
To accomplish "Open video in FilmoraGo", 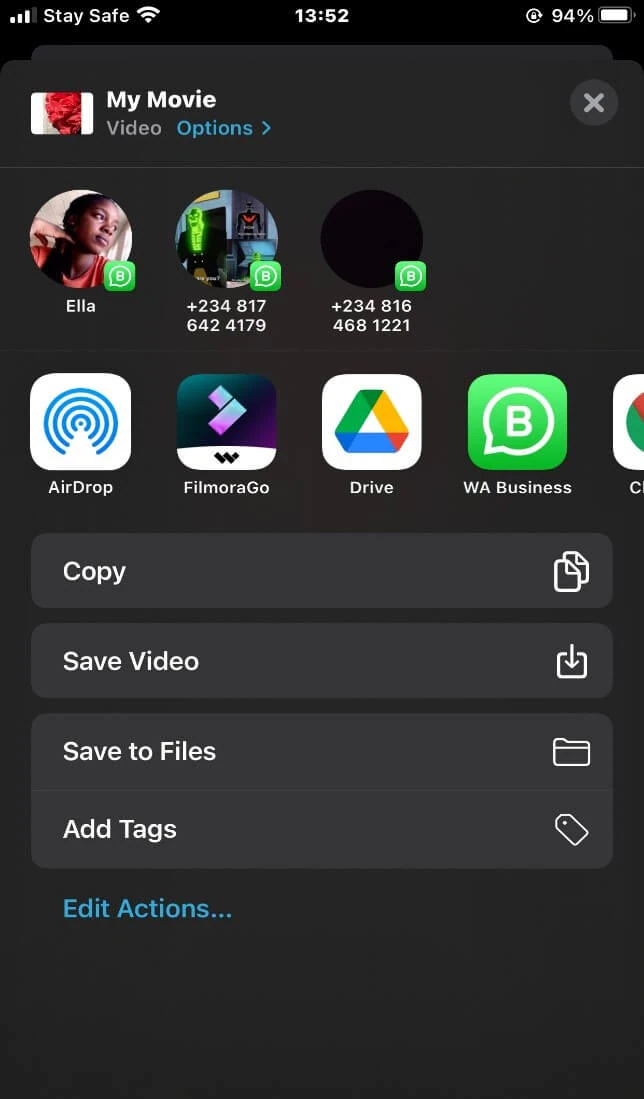I will pos(226,422).
